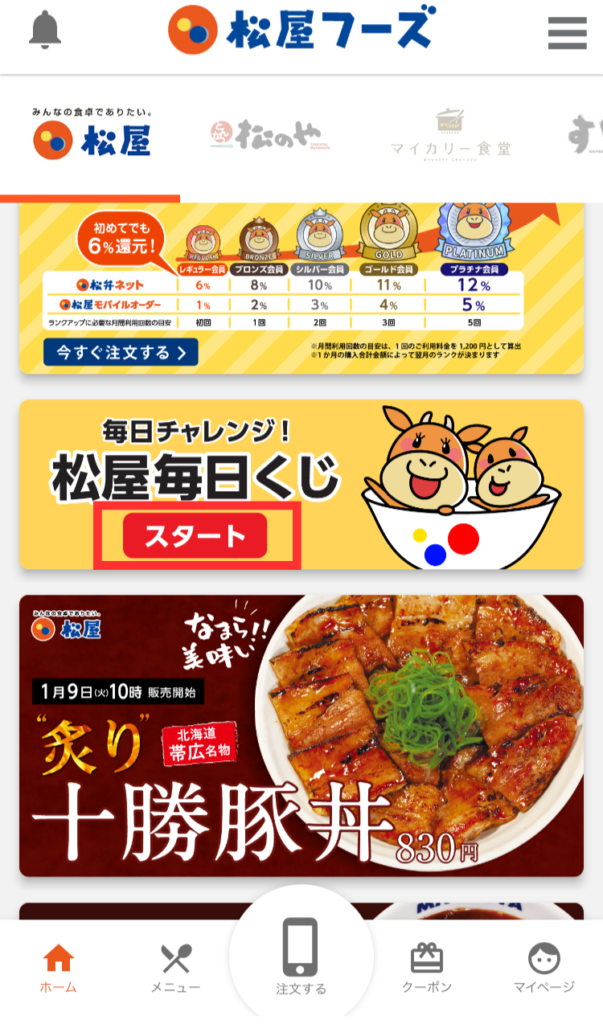This screenshot has height=1024, width=603.
Task: Open the マイページ tab
Action: point(544,968)
